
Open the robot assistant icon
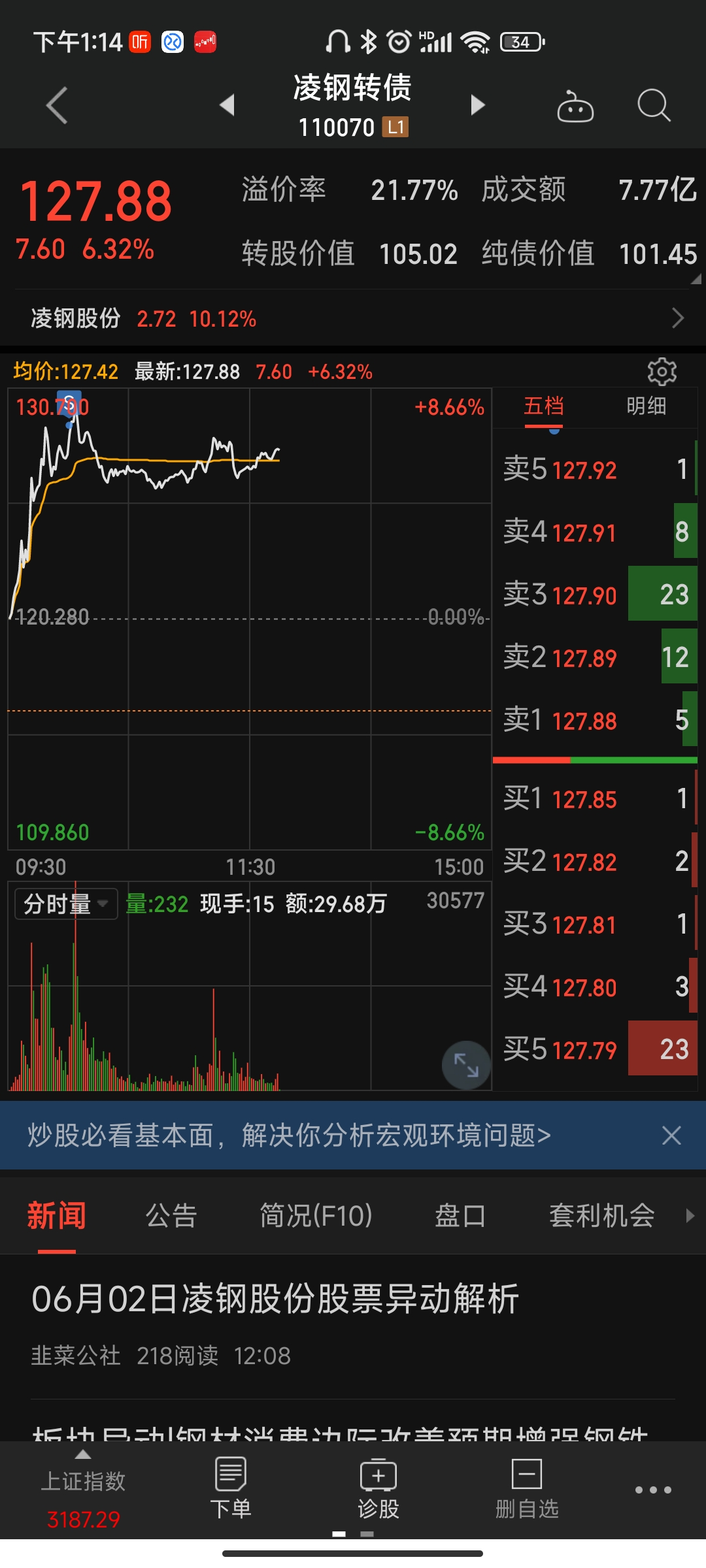click(x=575, y=106)
